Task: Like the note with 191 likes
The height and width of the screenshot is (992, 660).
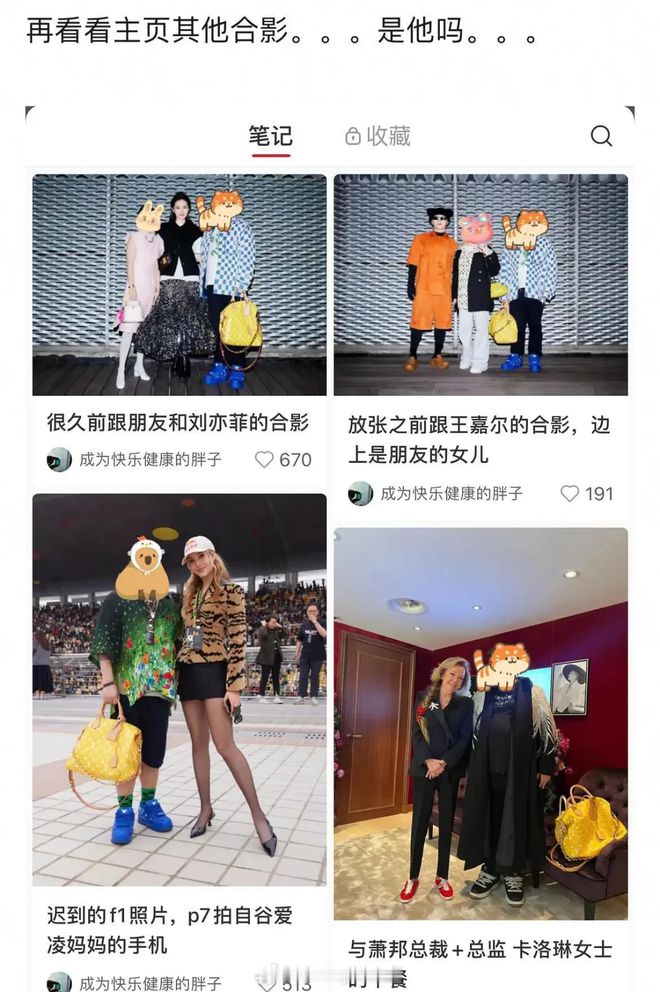Action: 570,493
